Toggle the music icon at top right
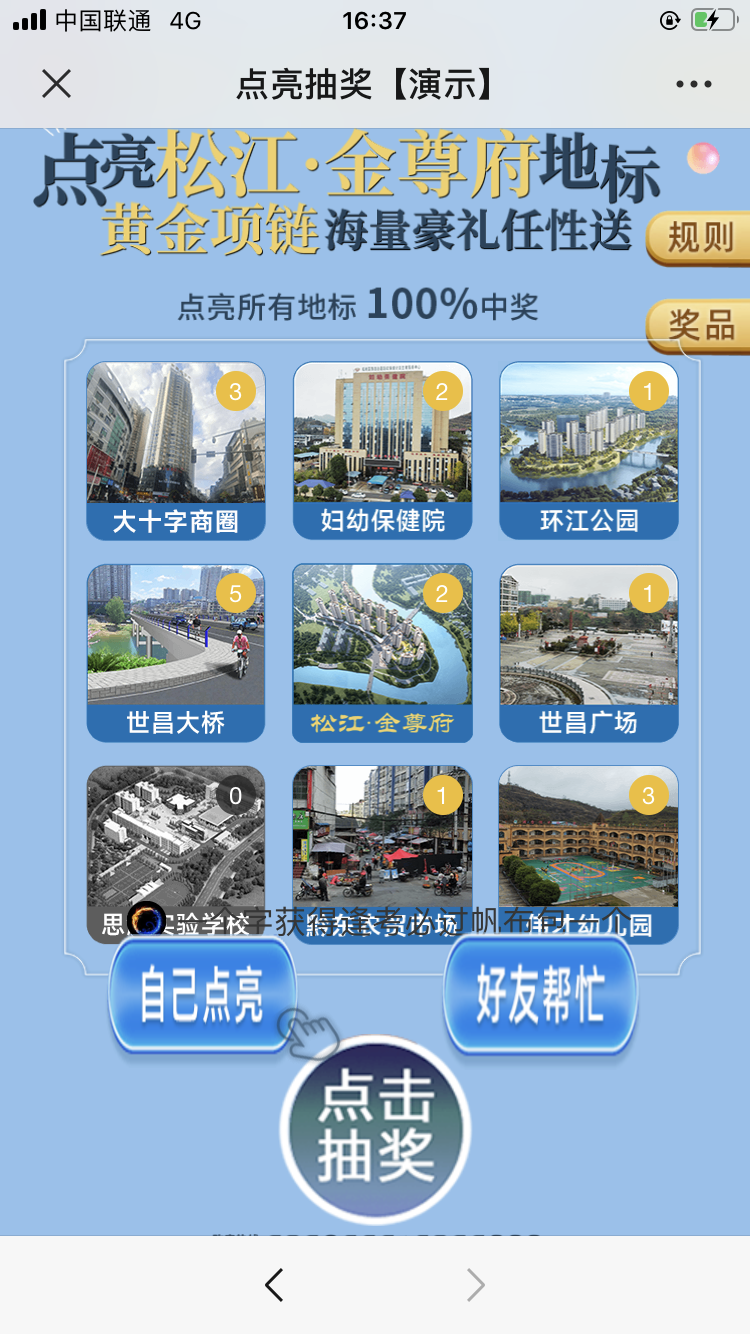Screen dimensions: 750x1334 (x=703, y=158)
